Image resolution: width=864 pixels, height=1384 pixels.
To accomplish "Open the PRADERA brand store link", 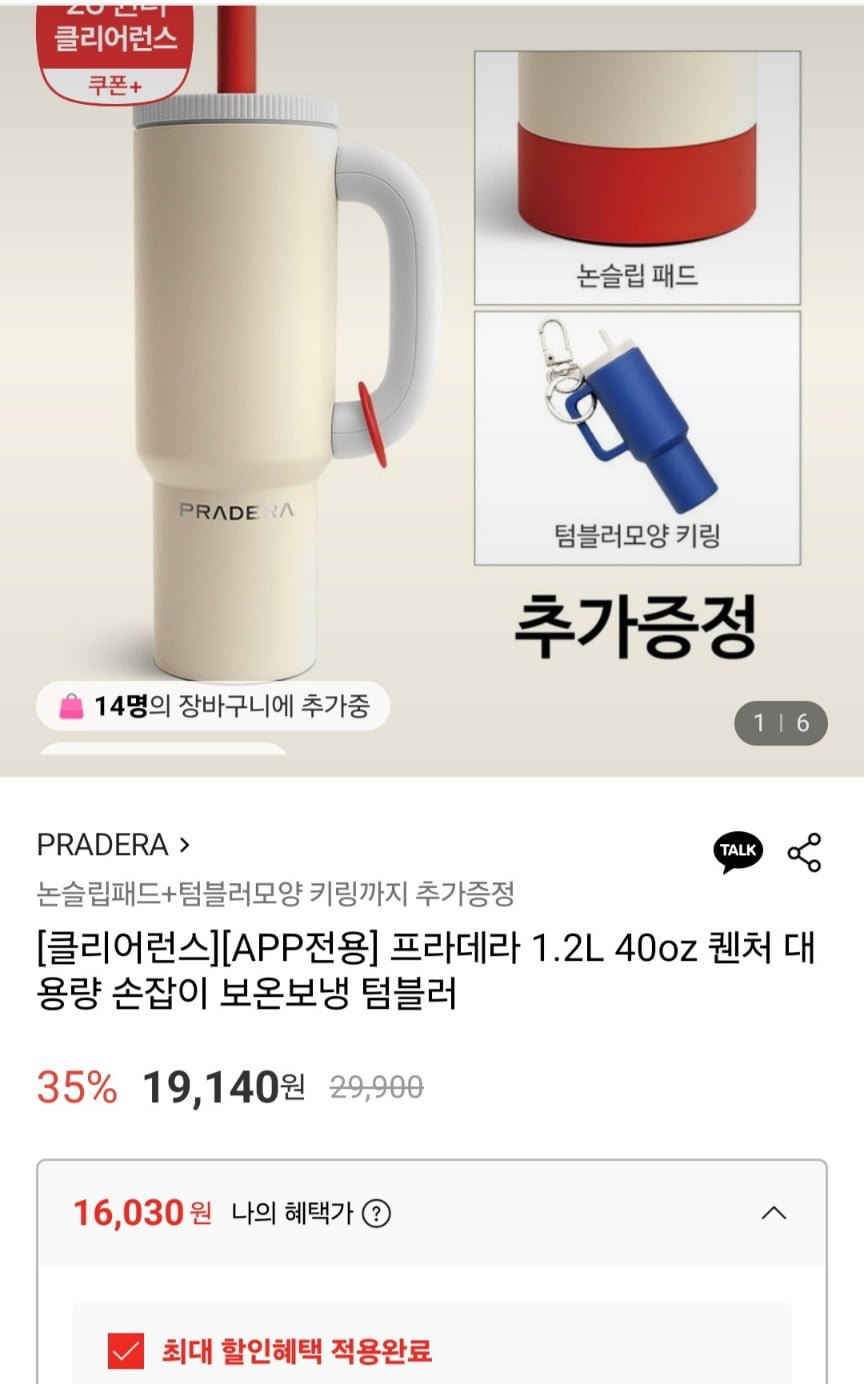I will [x=112, y=845].
